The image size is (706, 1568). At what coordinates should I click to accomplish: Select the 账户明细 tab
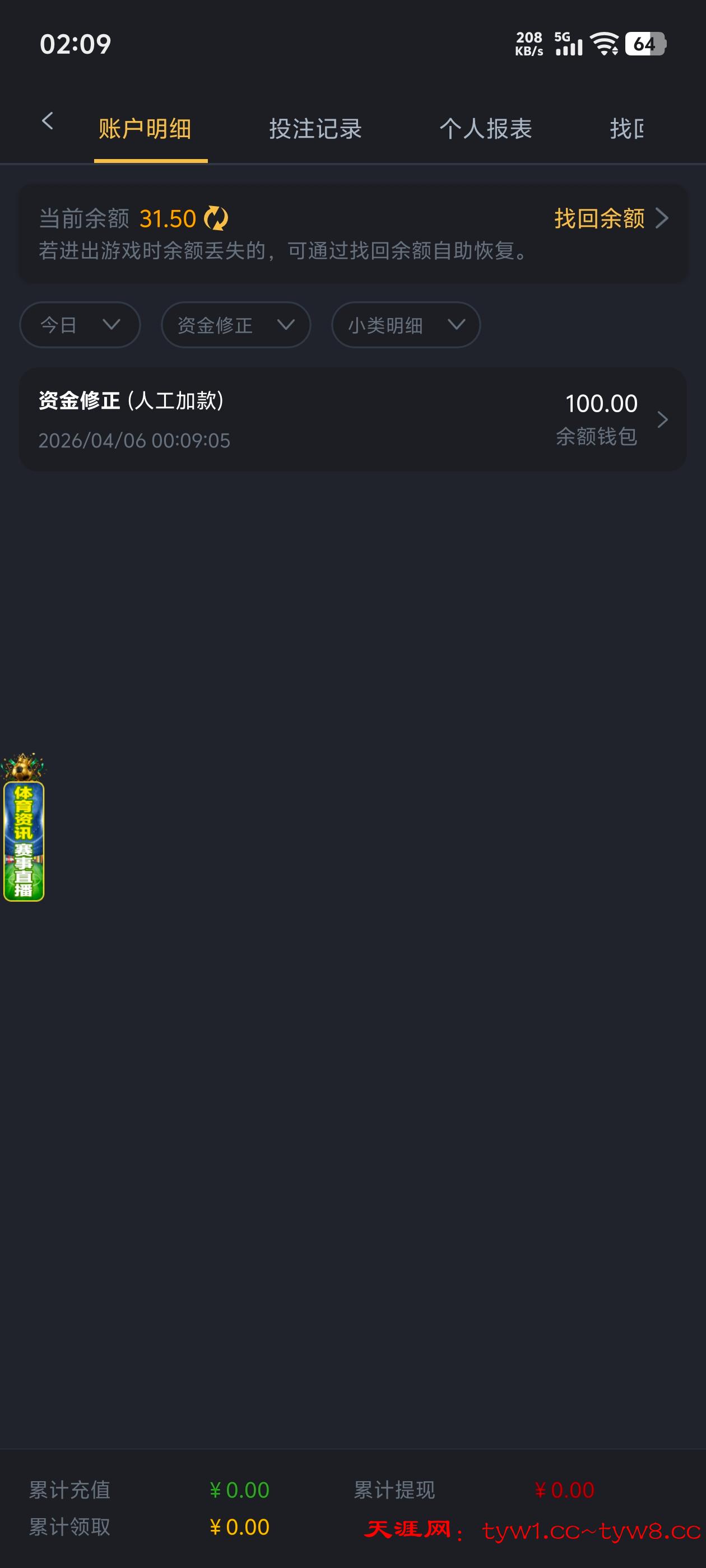(x=145, y=129)
